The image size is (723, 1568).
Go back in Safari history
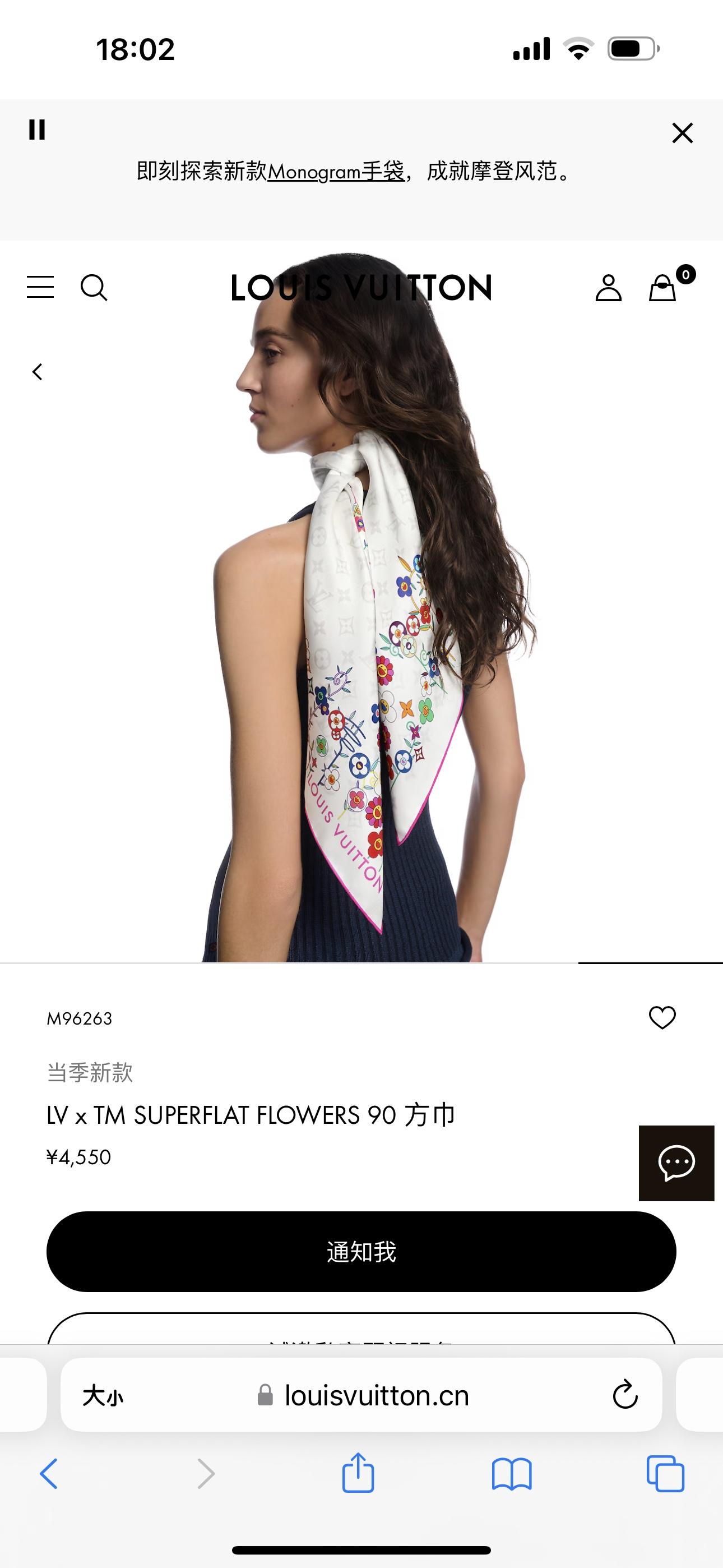click(x=49, y=1474)
